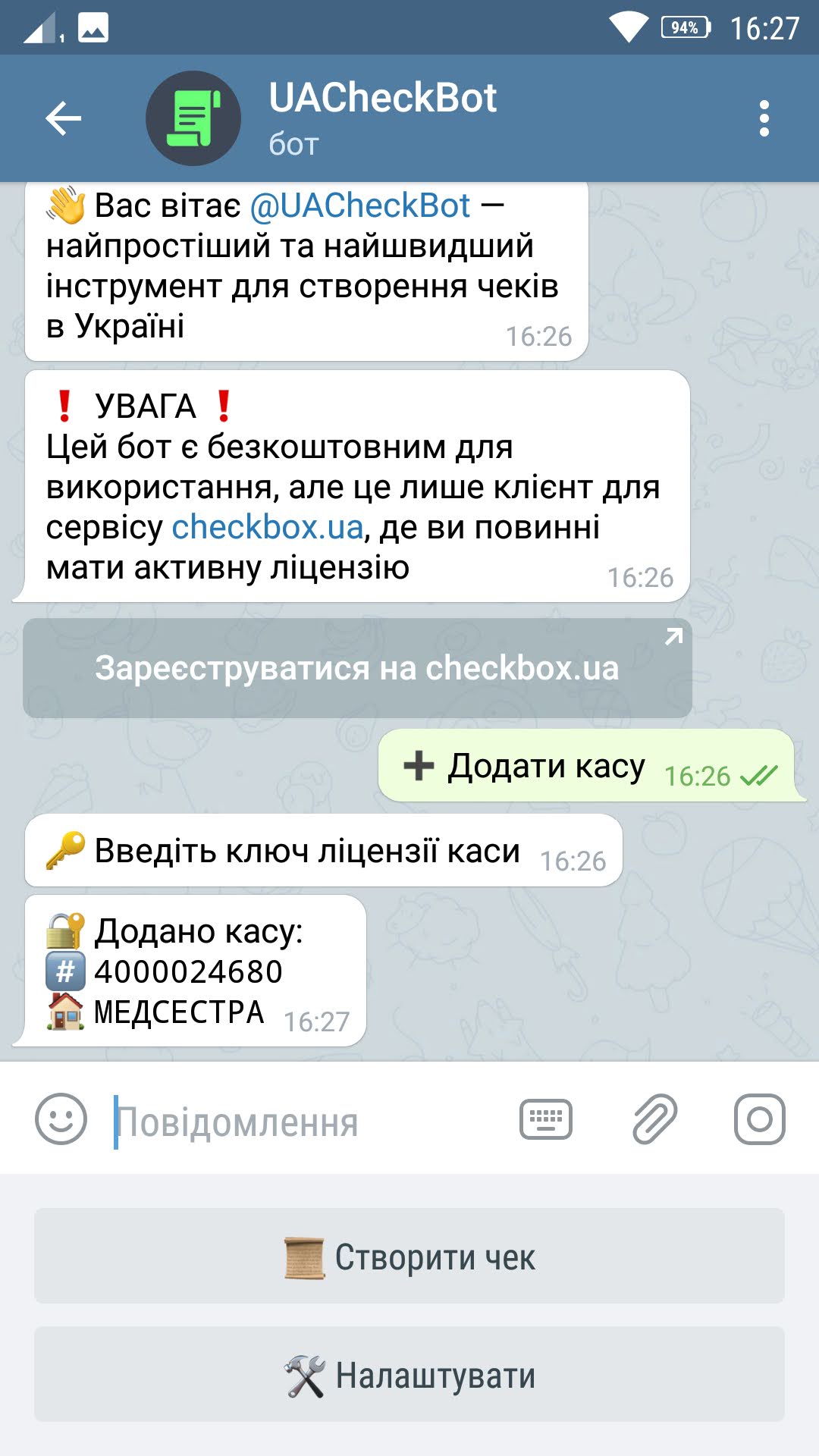Screen dimensions: 819x1456
Task: Open the emoji picker
Action: pyautogui.click(x=61, y=1119)
